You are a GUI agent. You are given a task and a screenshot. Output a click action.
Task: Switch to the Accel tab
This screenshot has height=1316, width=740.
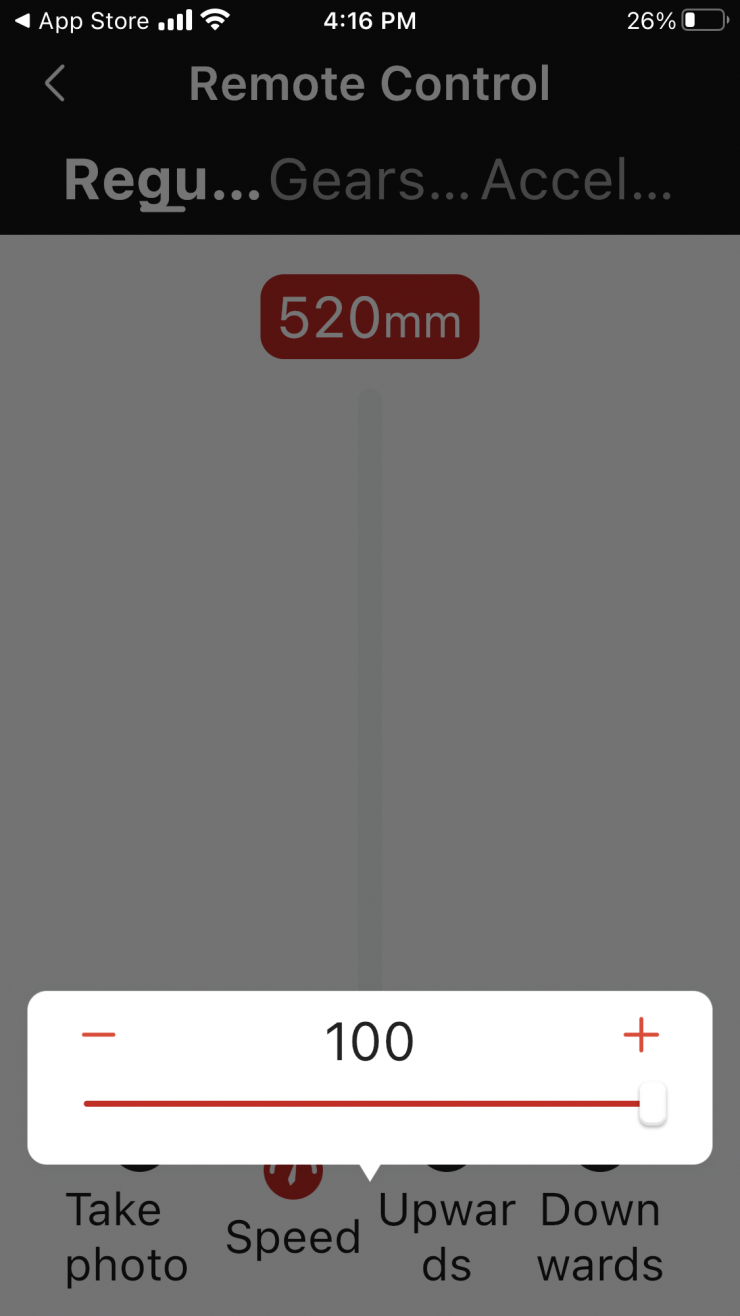tap(576, 181)
